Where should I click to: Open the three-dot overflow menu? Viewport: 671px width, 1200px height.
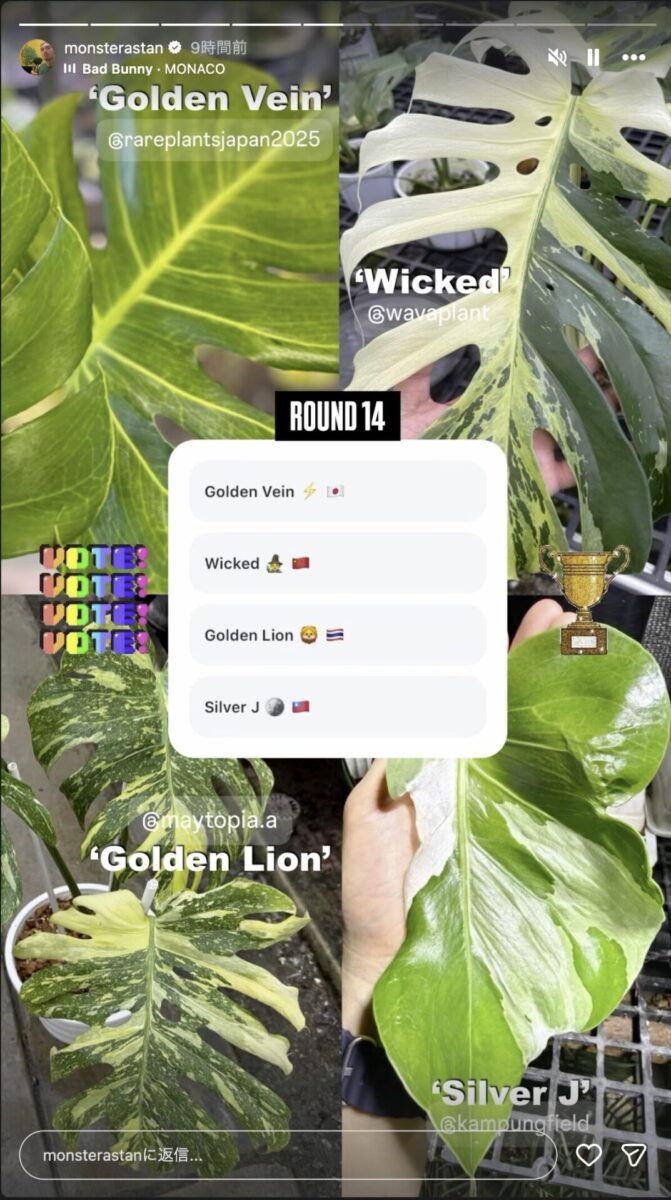[634, 58]
